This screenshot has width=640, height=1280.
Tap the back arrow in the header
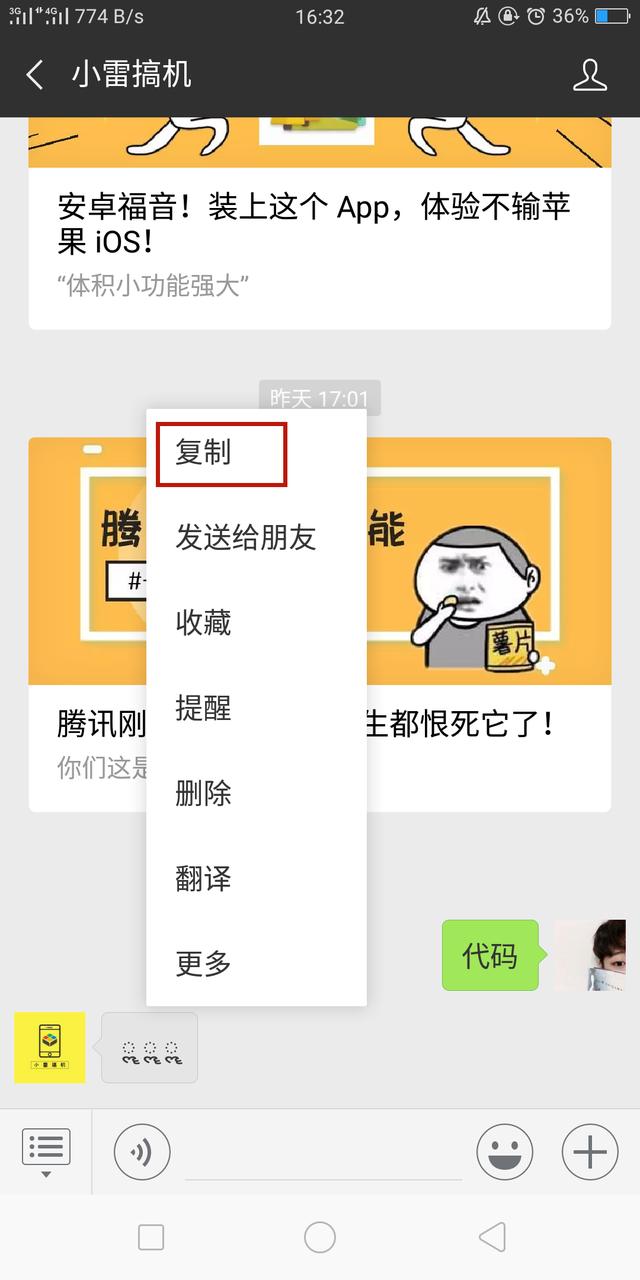[x=35, y=74]
